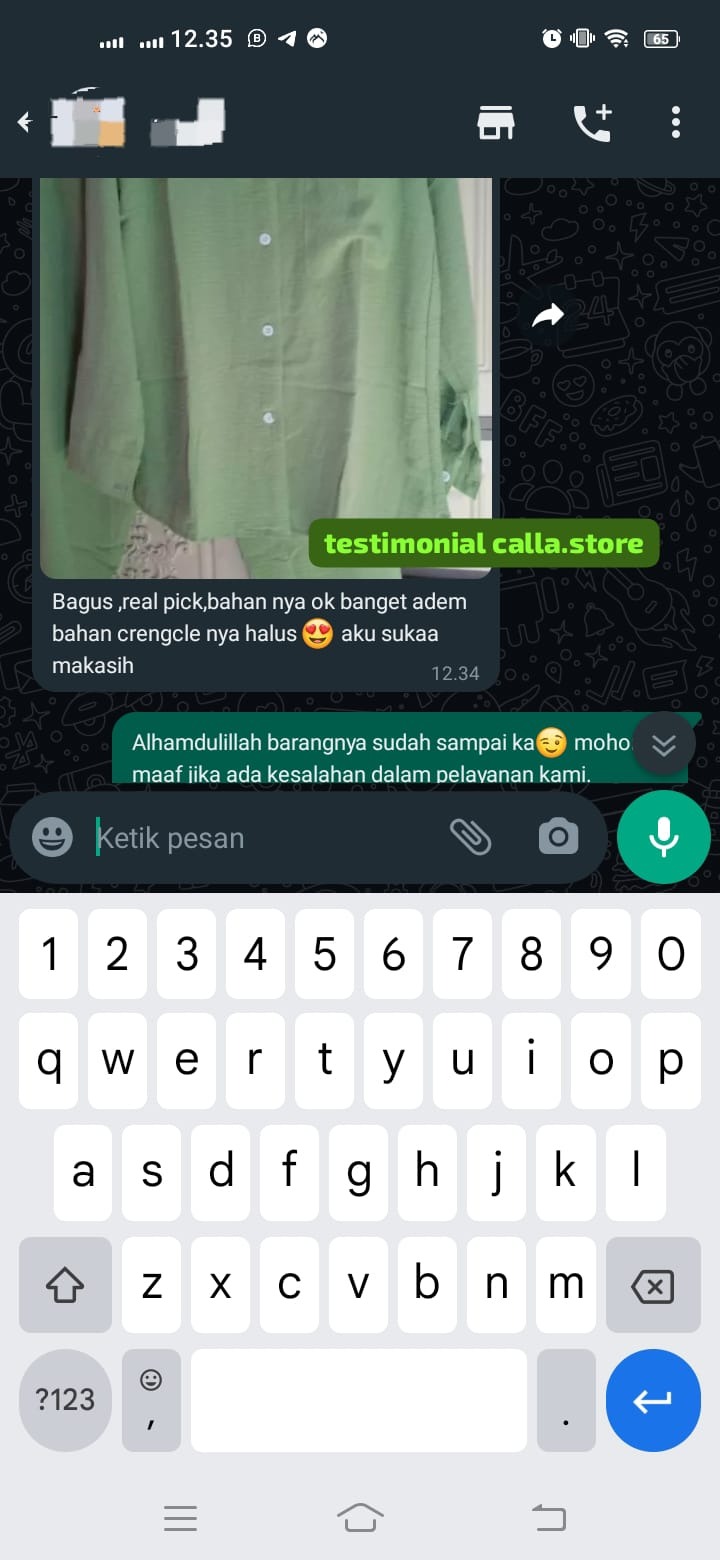Image resolution: width=720 pixels, height=1560 pixels.
Task: Start a call with this contact
Action: click(x=591, y=123)
